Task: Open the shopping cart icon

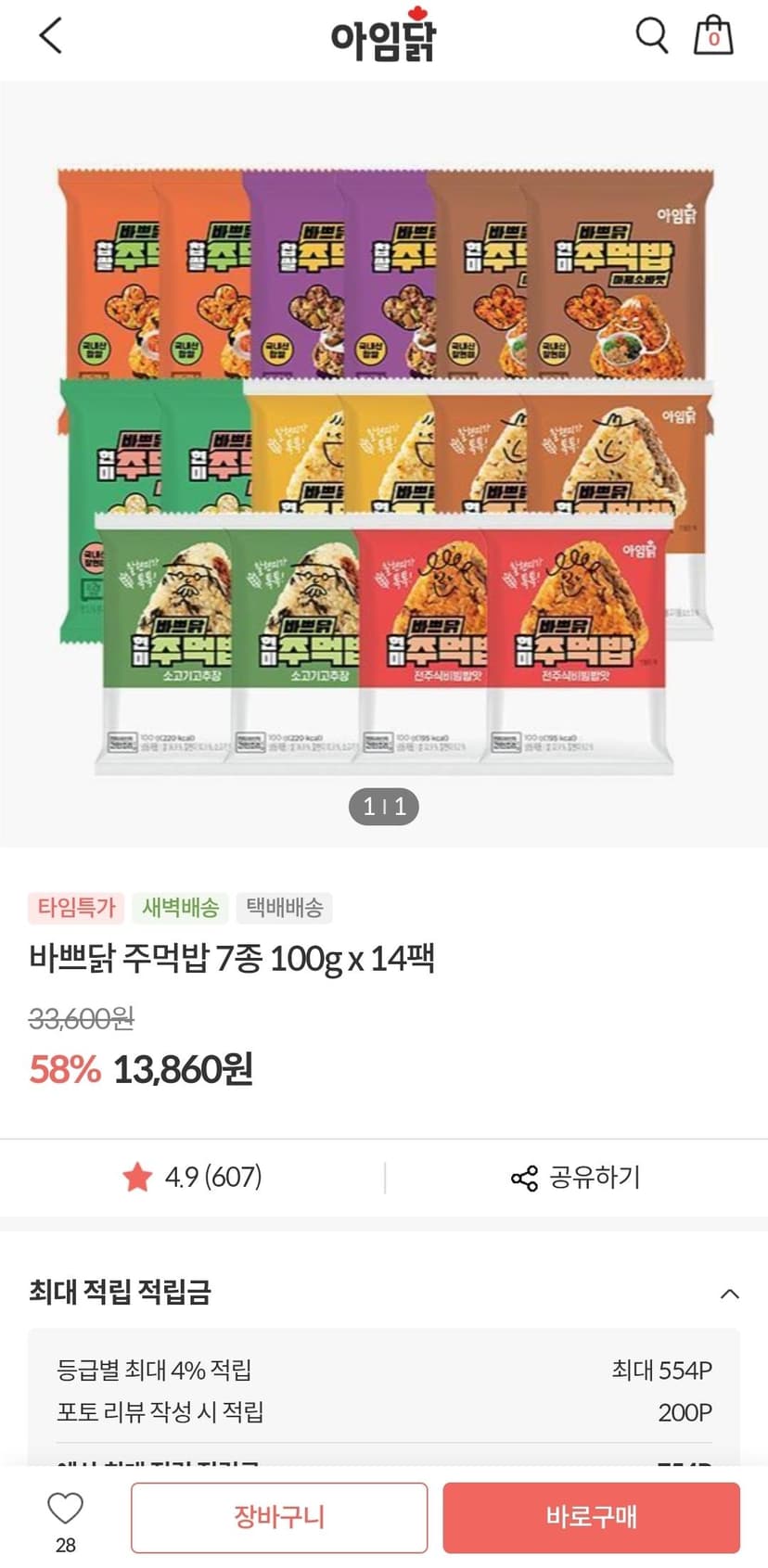Action: [713, 35]
